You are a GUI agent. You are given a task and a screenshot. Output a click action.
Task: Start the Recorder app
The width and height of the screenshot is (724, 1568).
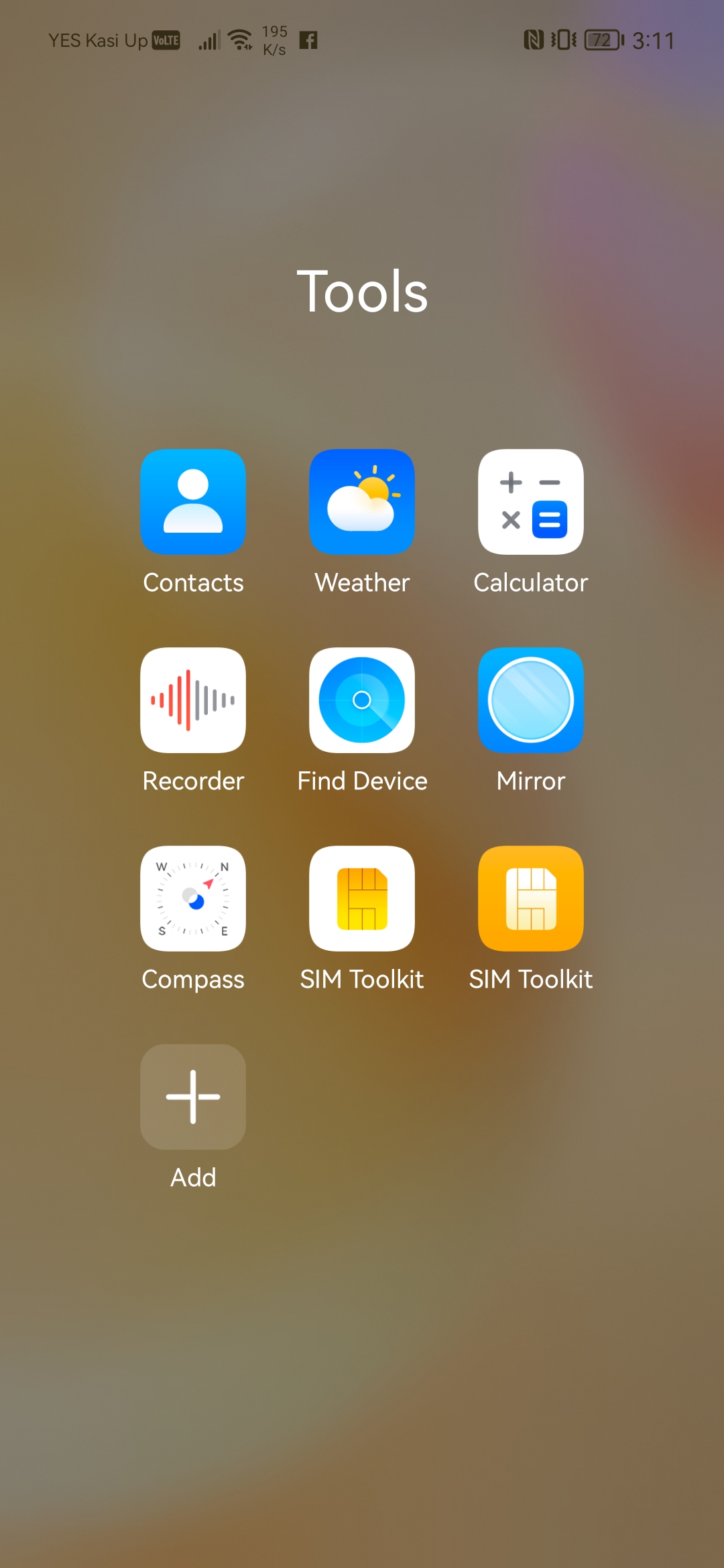click(x=193, y=700)
